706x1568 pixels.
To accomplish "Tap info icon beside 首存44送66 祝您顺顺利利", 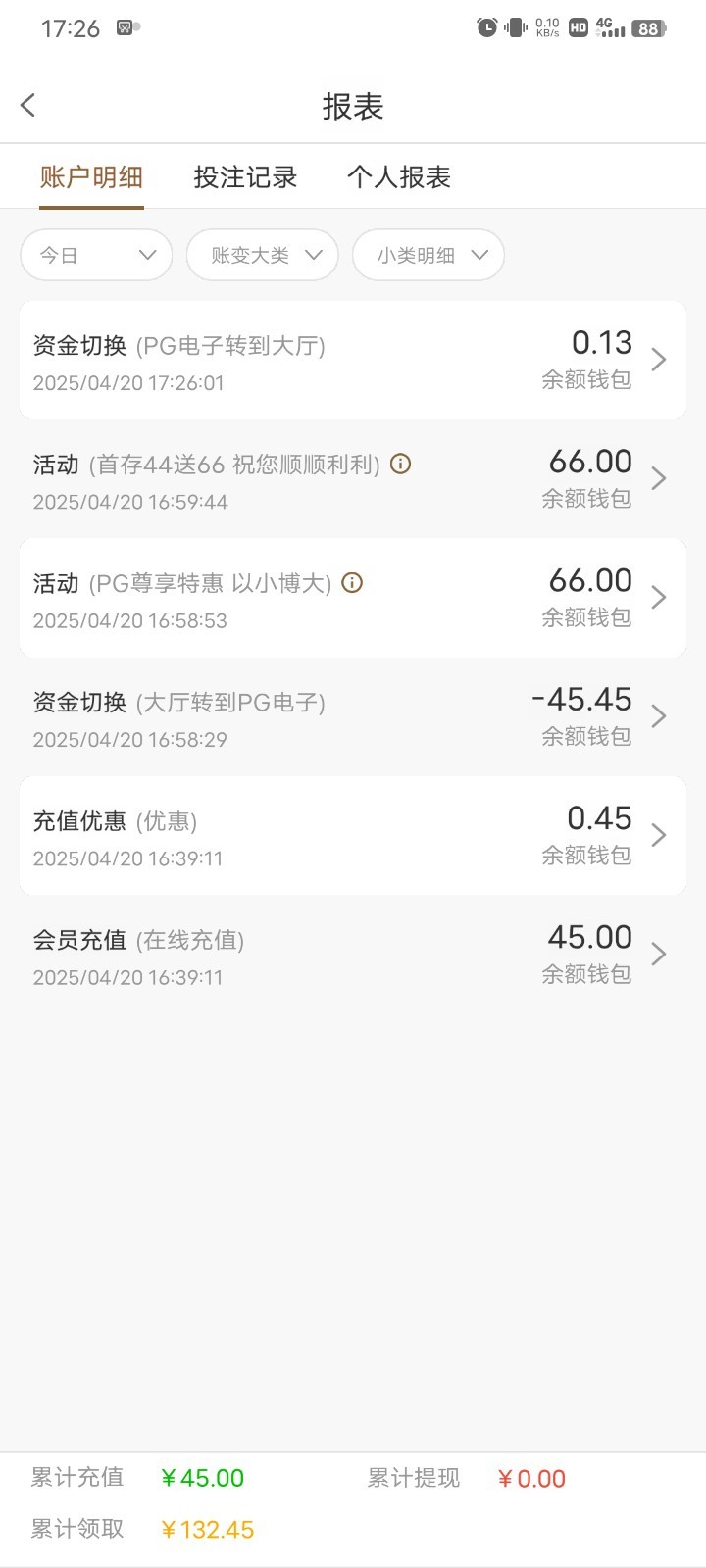I will (400, 464).
